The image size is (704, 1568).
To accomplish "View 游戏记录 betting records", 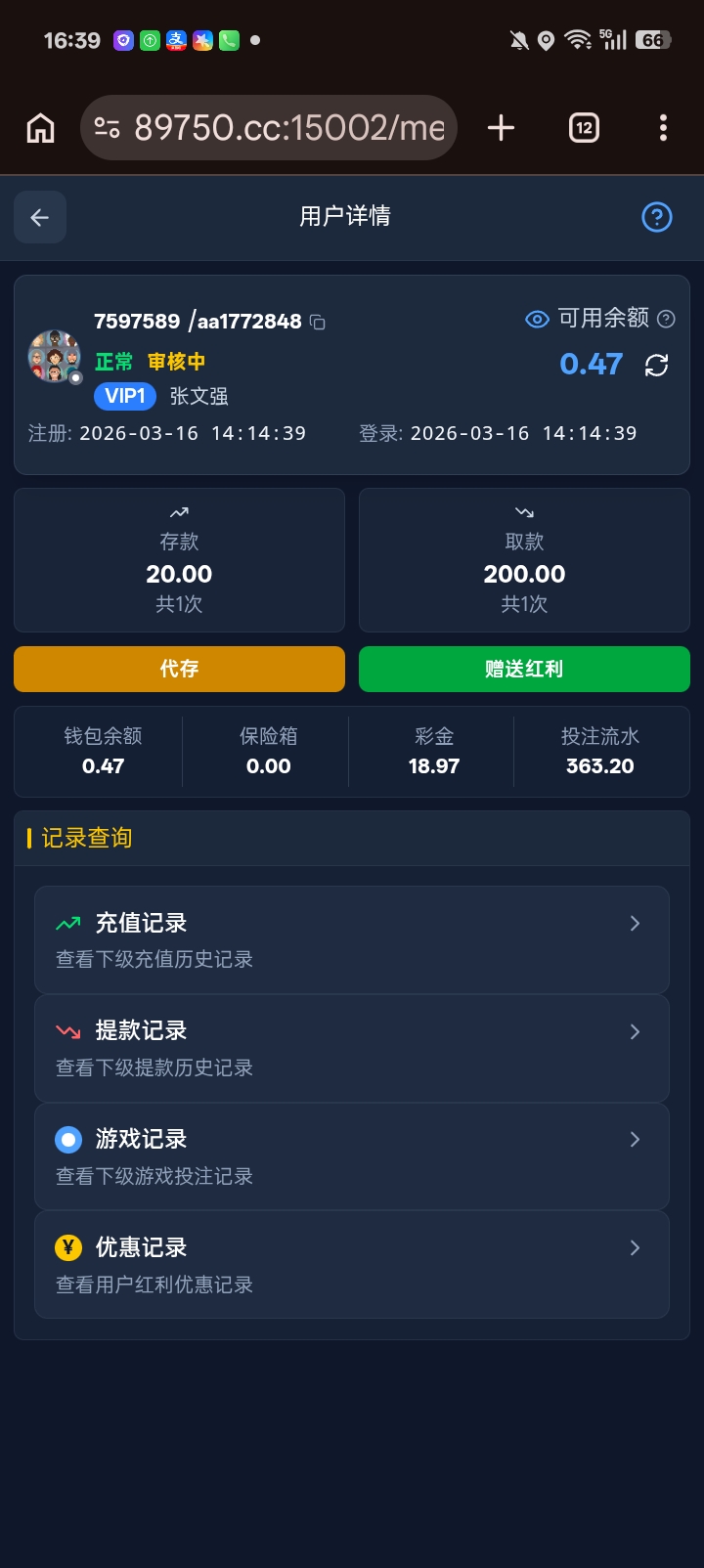I will [351, 1156].
